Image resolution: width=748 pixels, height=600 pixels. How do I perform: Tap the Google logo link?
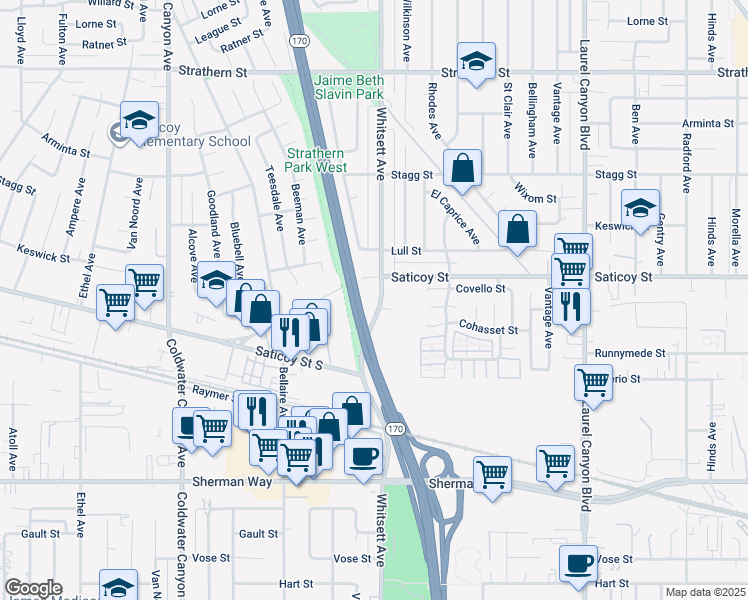click(x=34, y=588)
